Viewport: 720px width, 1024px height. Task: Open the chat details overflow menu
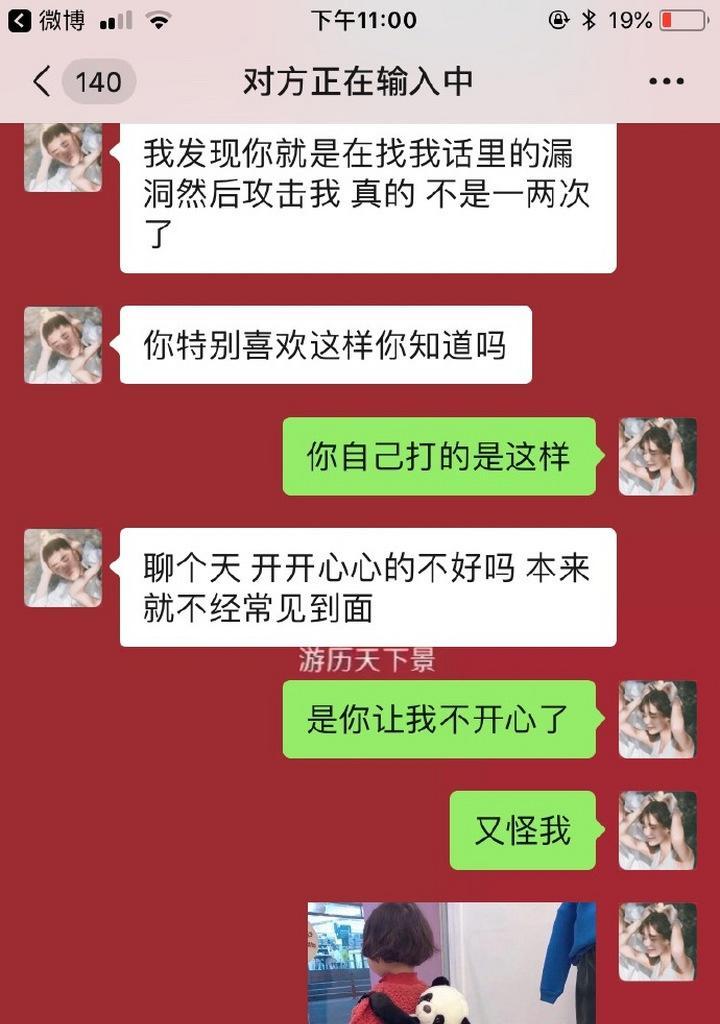point(666,82)
